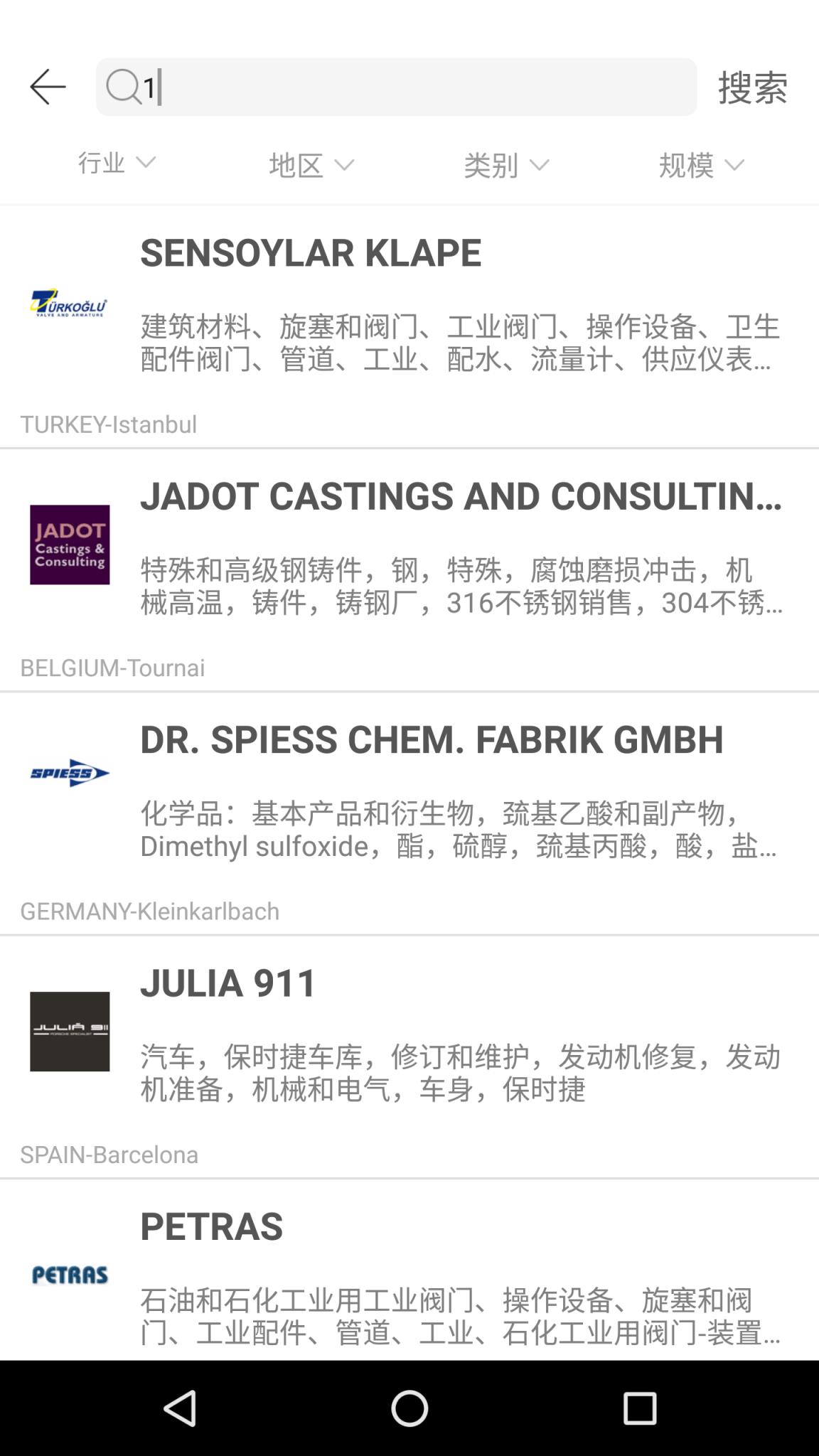Go back using the top arrow
The width and height of the screenshot is (819, 1456).
(x=48, y=87)
